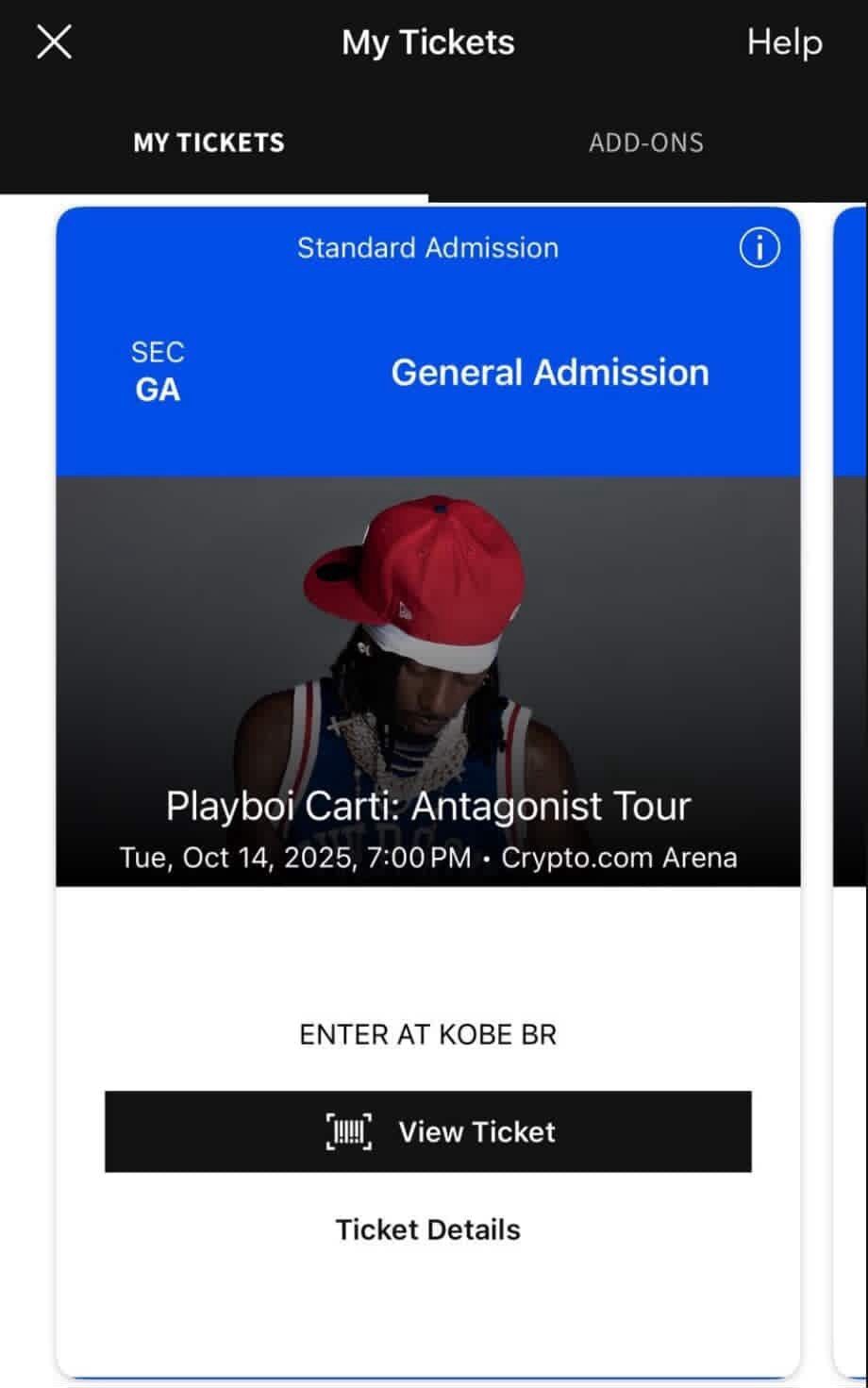This screenshot has height=1388, width=868.
Task: Select the My Tickets tab
Action: coord(209,142)
